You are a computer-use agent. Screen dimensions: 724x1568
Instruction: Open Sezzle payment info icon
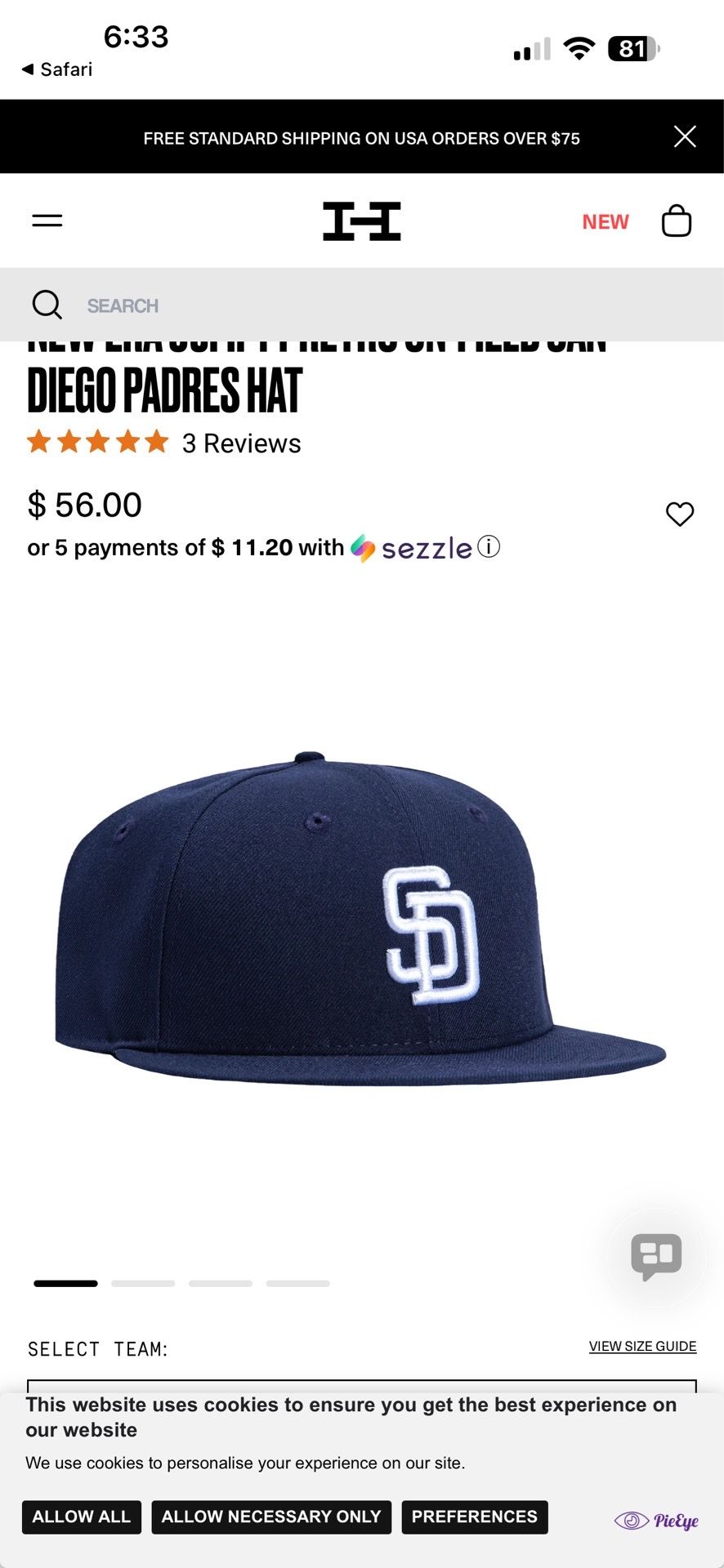(489, 546)
